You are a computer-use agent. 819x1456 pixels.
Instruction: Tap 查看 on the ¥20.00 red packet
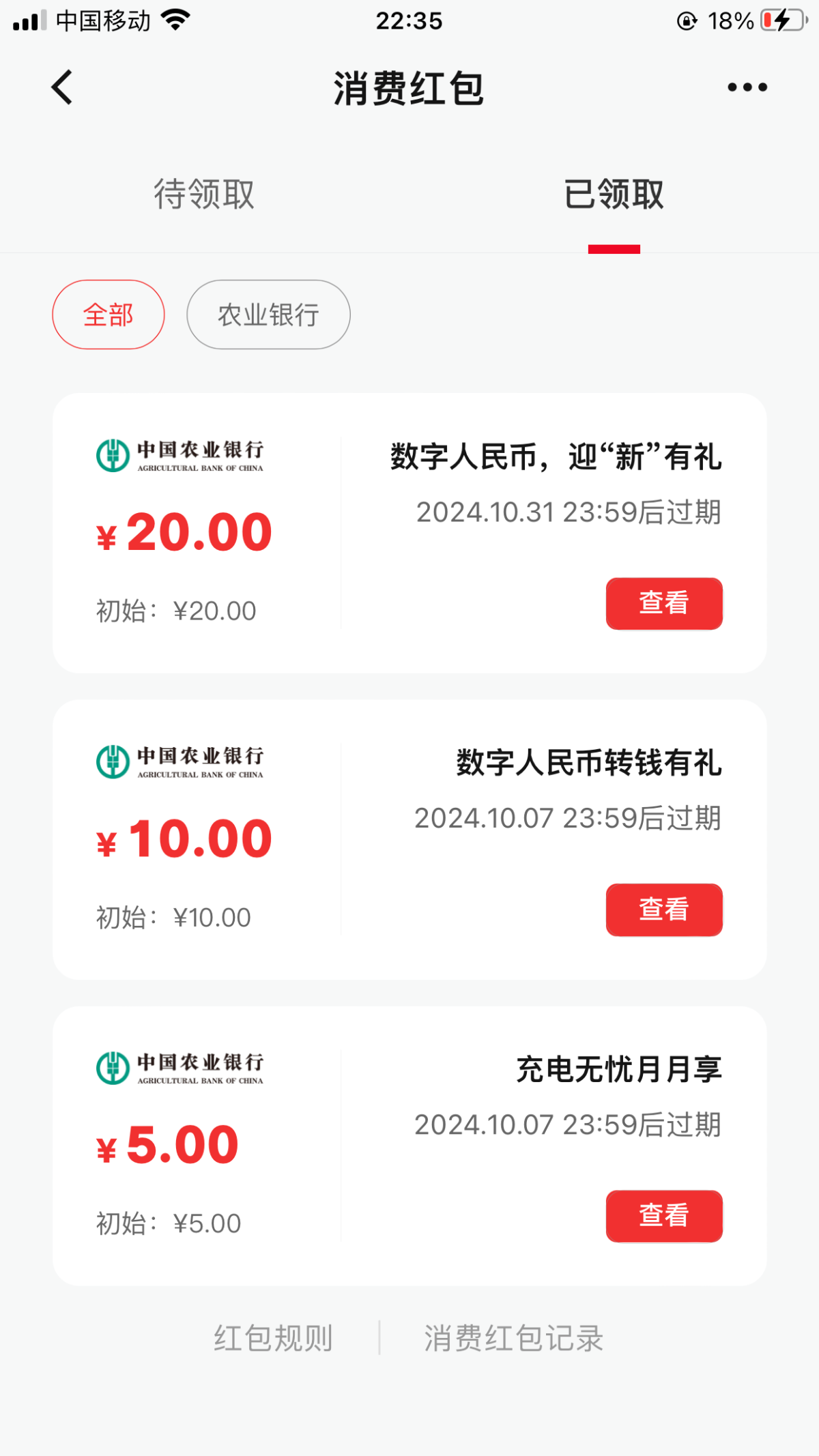tap(663, 603)
